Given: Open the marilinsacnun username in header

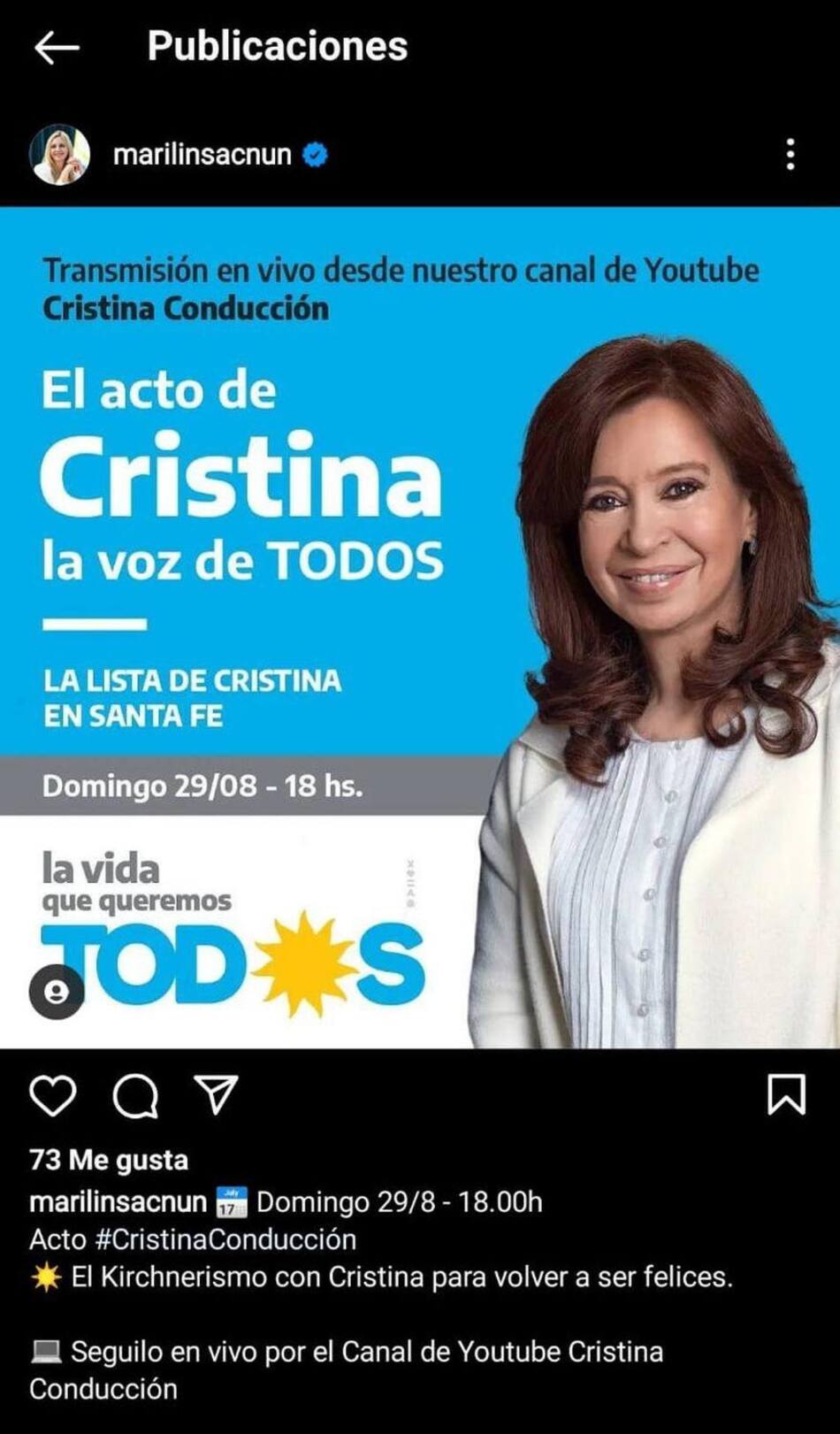Looking at the screenshot, I should (x=202, y=155).
